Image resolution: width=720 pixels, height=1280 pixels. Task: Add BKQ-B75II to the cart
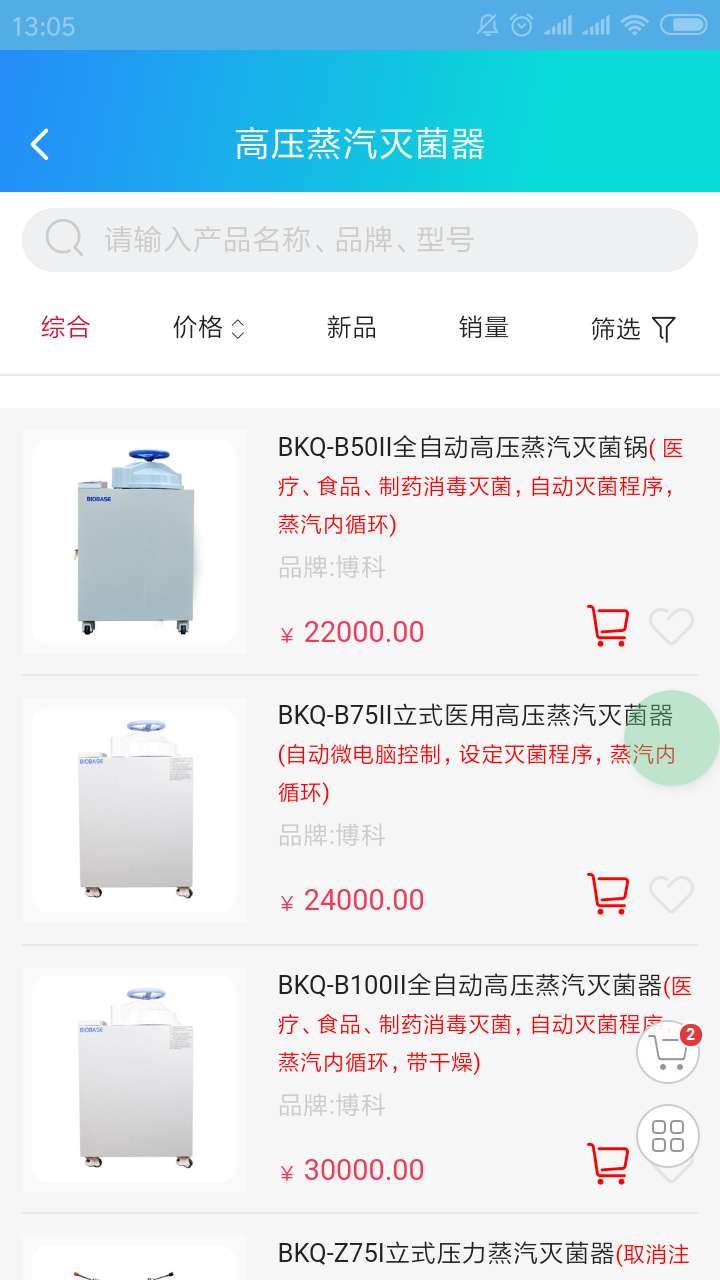click(x=608, y=894)
